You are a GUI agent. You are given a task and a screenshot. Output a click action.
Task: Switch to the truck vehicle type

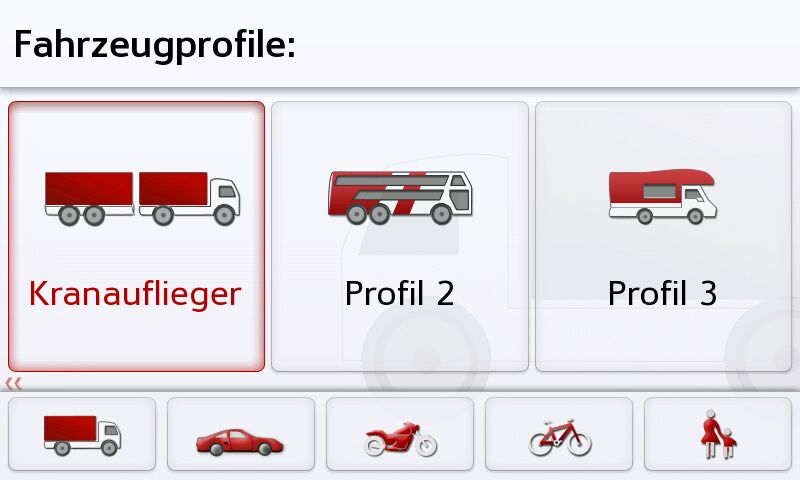(x=82, y=434)
